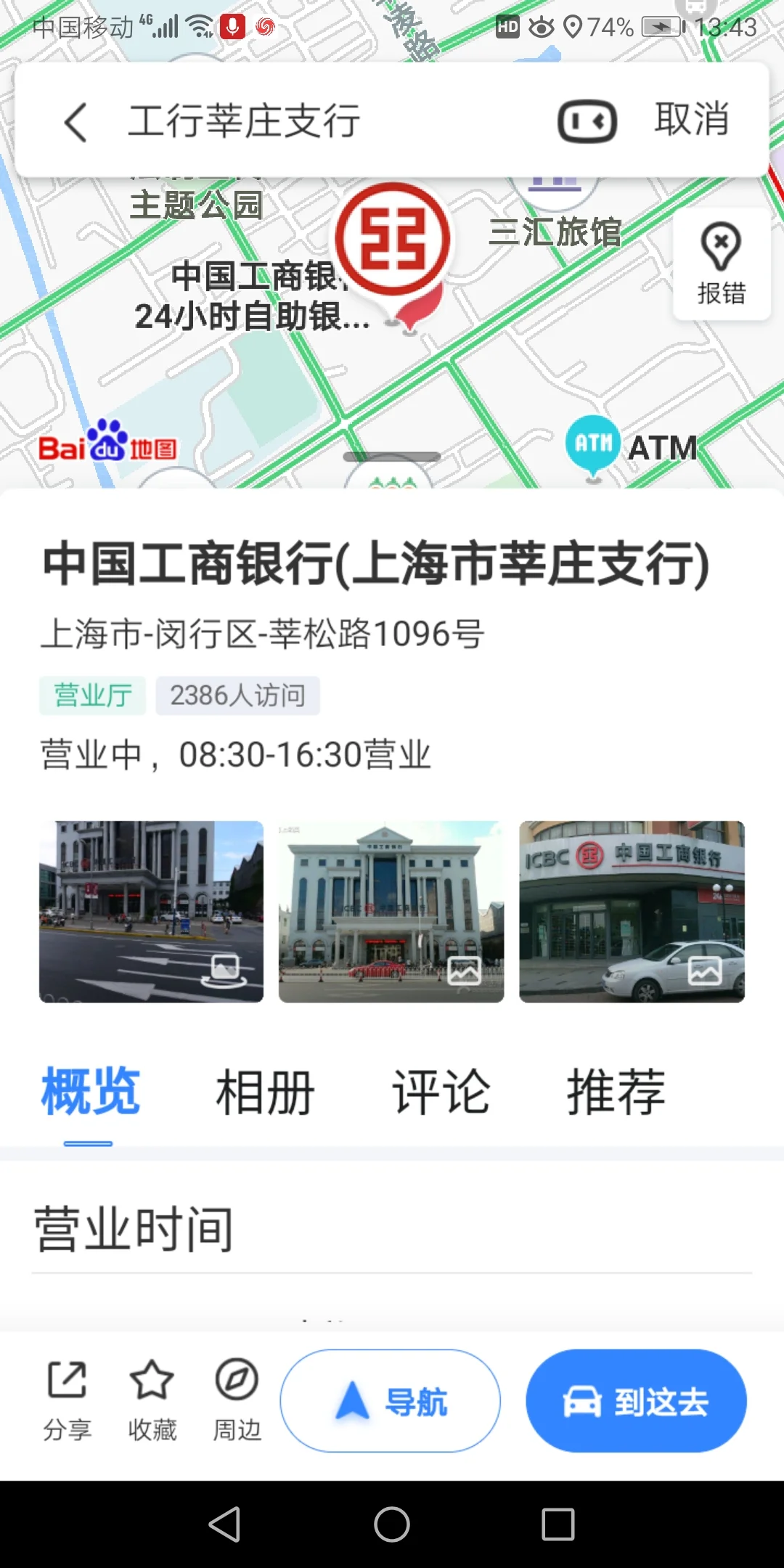The image size is (784, 1568).
Task: Open the 报错 error report tool
Action: click(x=720, y=265)
